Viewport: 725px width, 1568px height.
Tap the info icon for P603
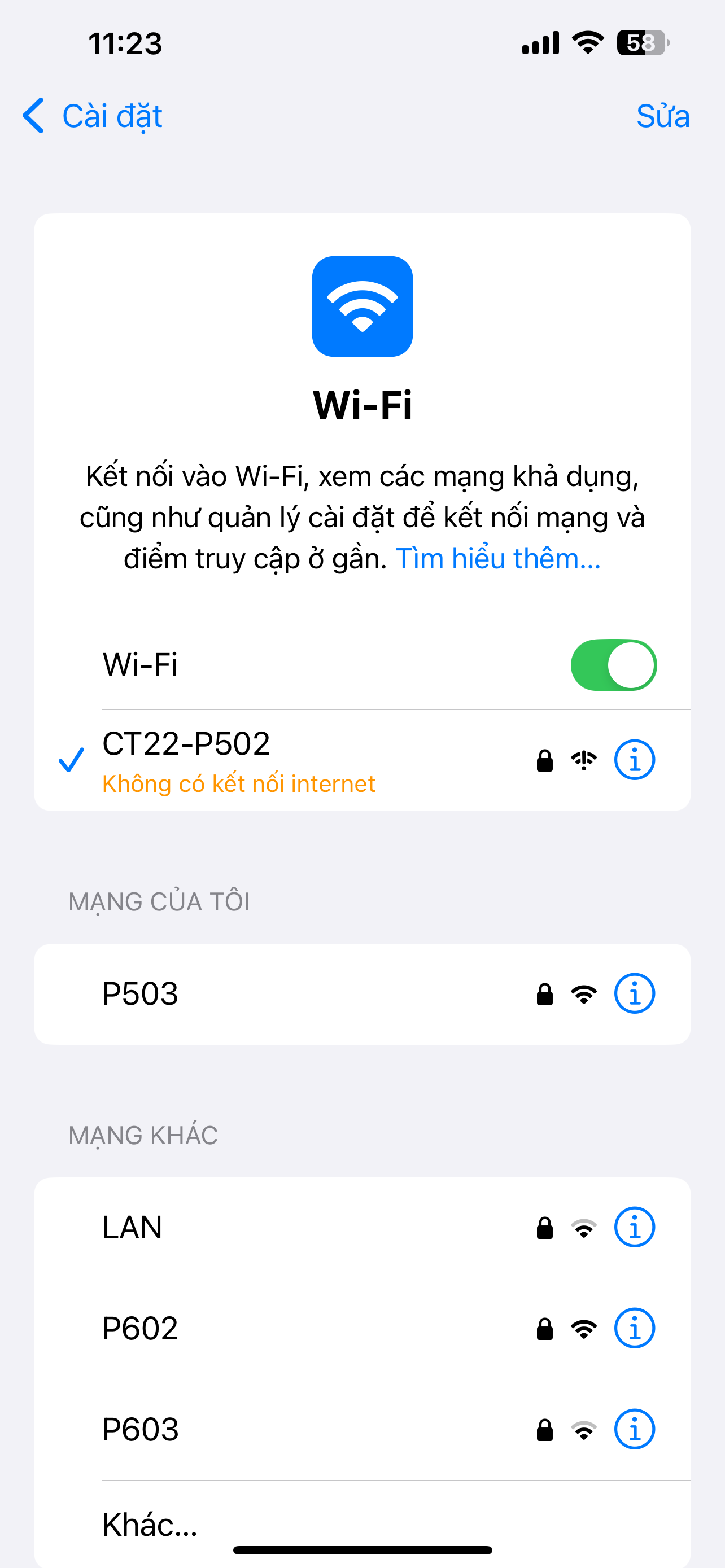634,1429
